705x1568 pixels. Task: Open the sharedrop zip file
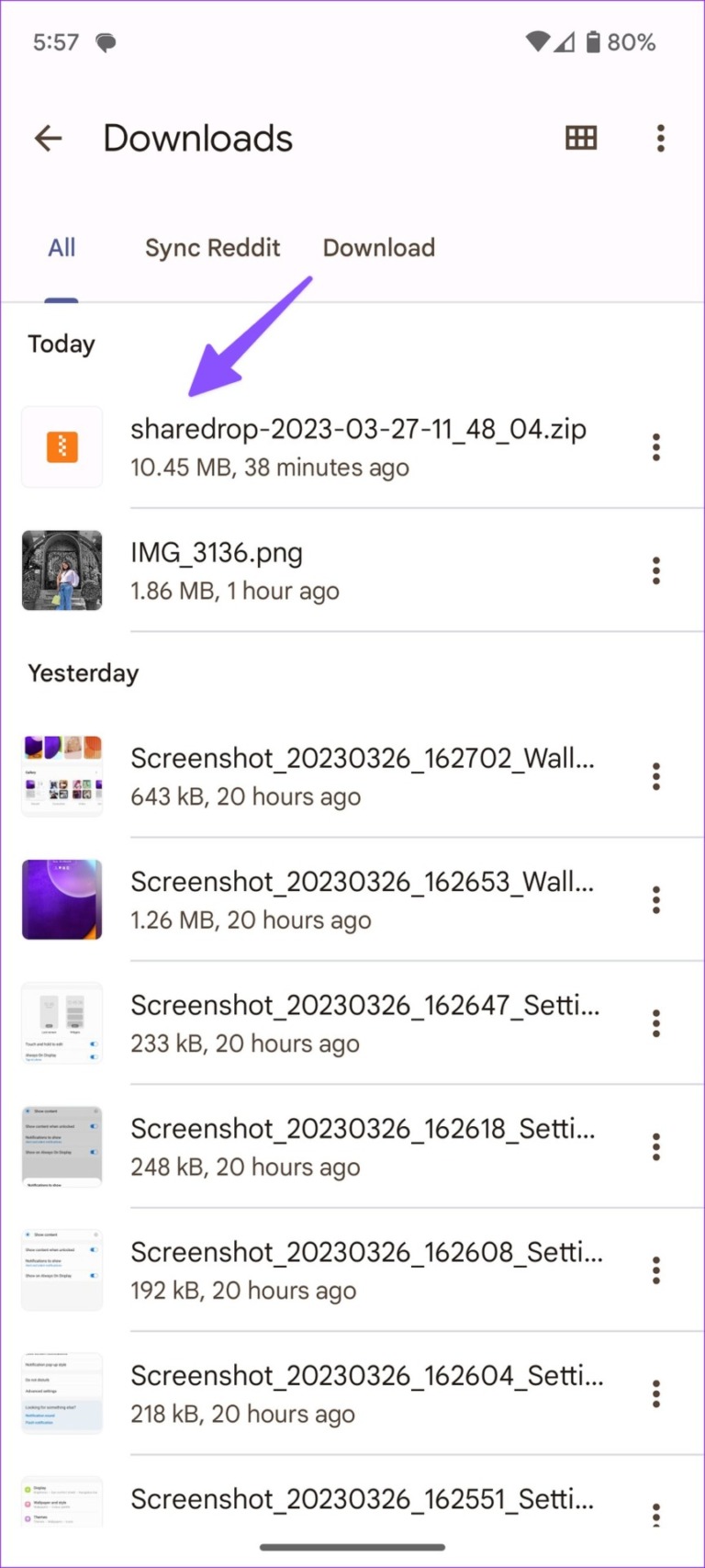click(x=358, y=447)
